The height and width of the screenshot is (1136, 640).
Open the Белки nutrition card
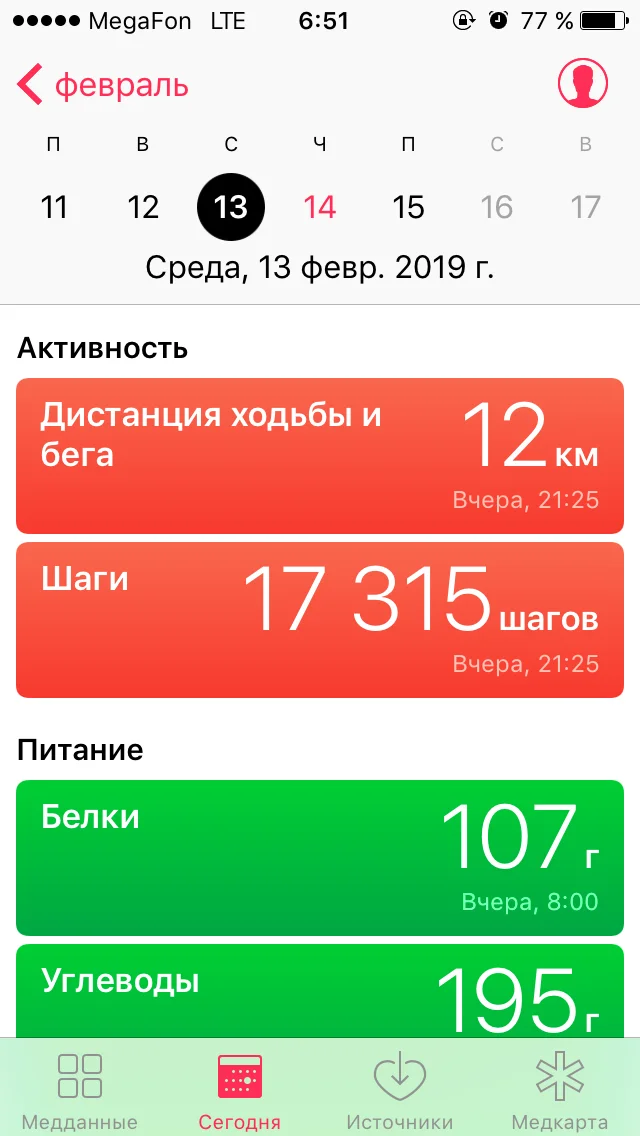[x=320, y=857]
